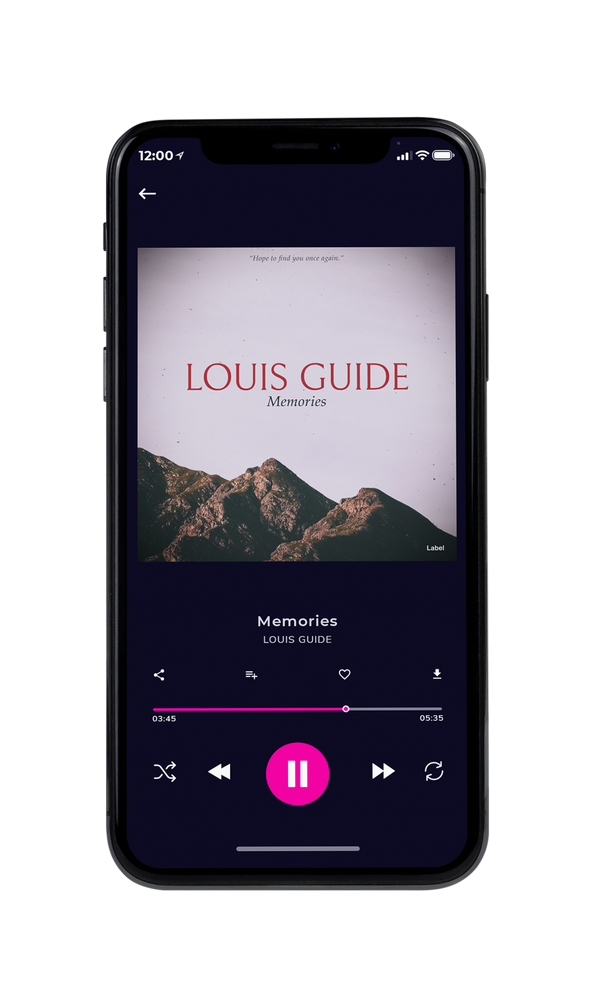This screenshot has width=600, height=1000.
Task: Pause the song with the pink button
Action: (x=297, y=774)
